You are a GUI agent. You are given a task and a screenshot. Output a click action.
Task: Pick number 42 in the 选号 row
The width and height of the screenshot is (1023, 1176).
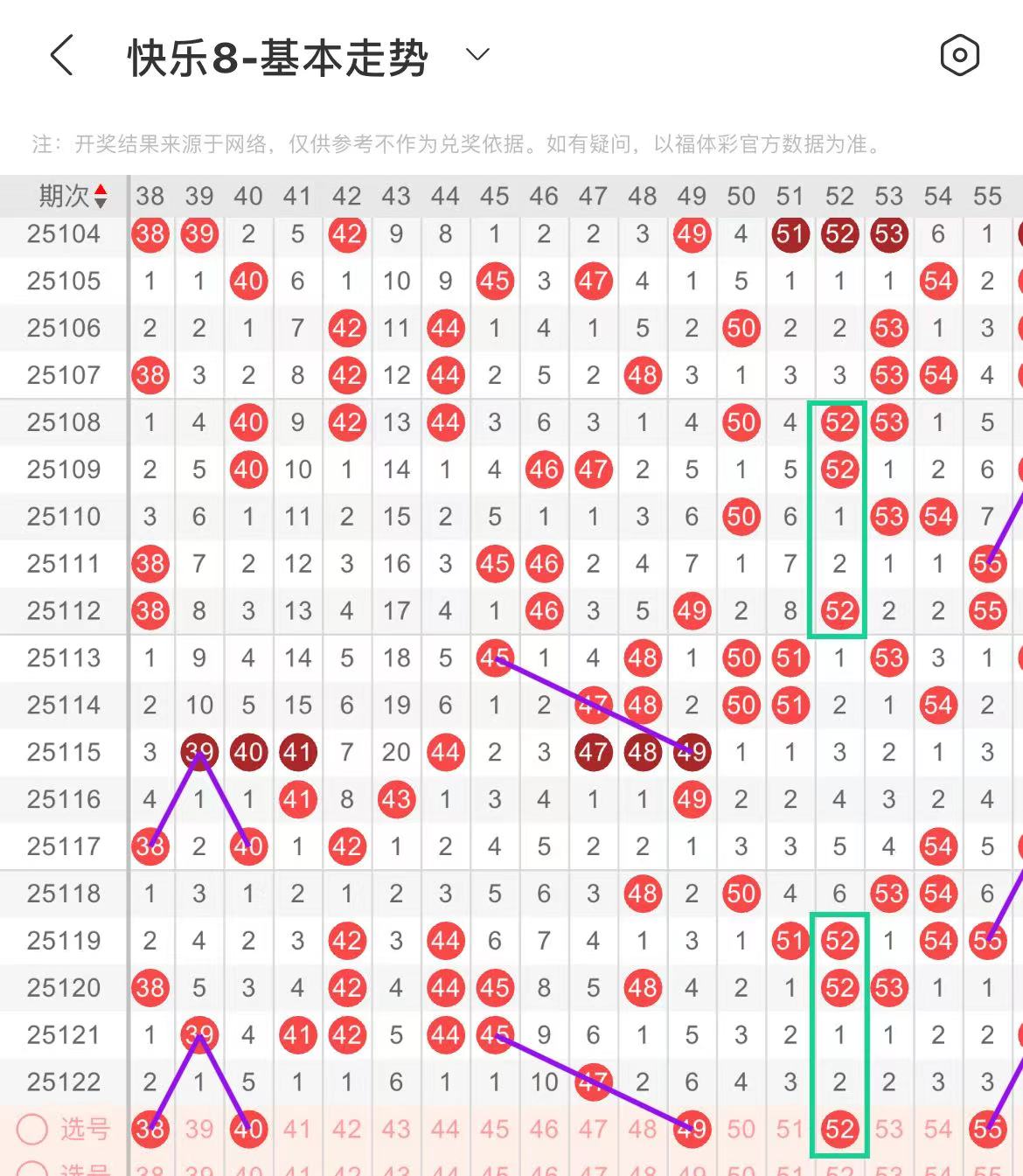(347, 1129)
